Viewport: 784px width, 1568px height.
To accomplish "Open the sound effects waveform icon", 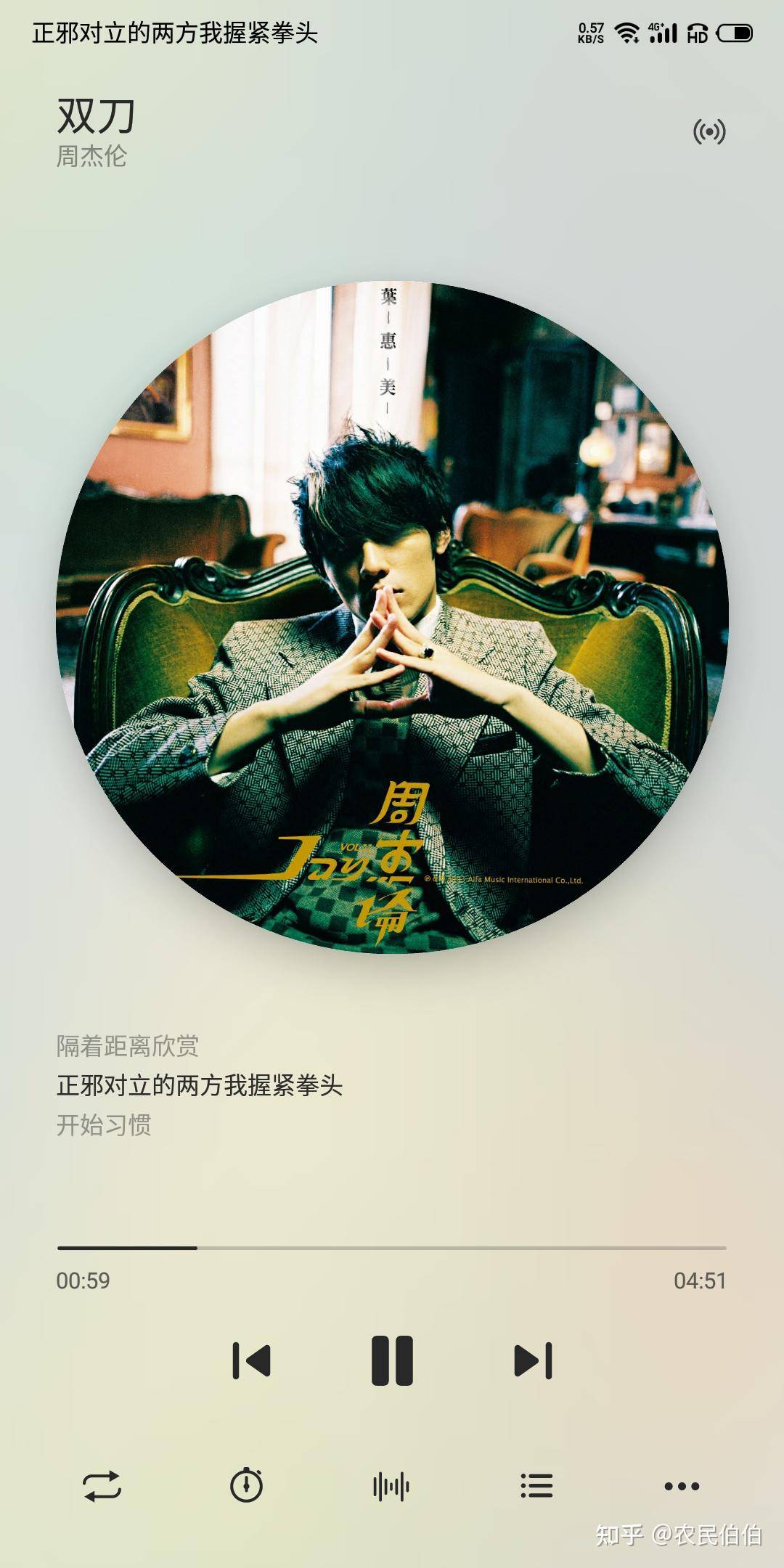I will click(x=391, y=1487).
